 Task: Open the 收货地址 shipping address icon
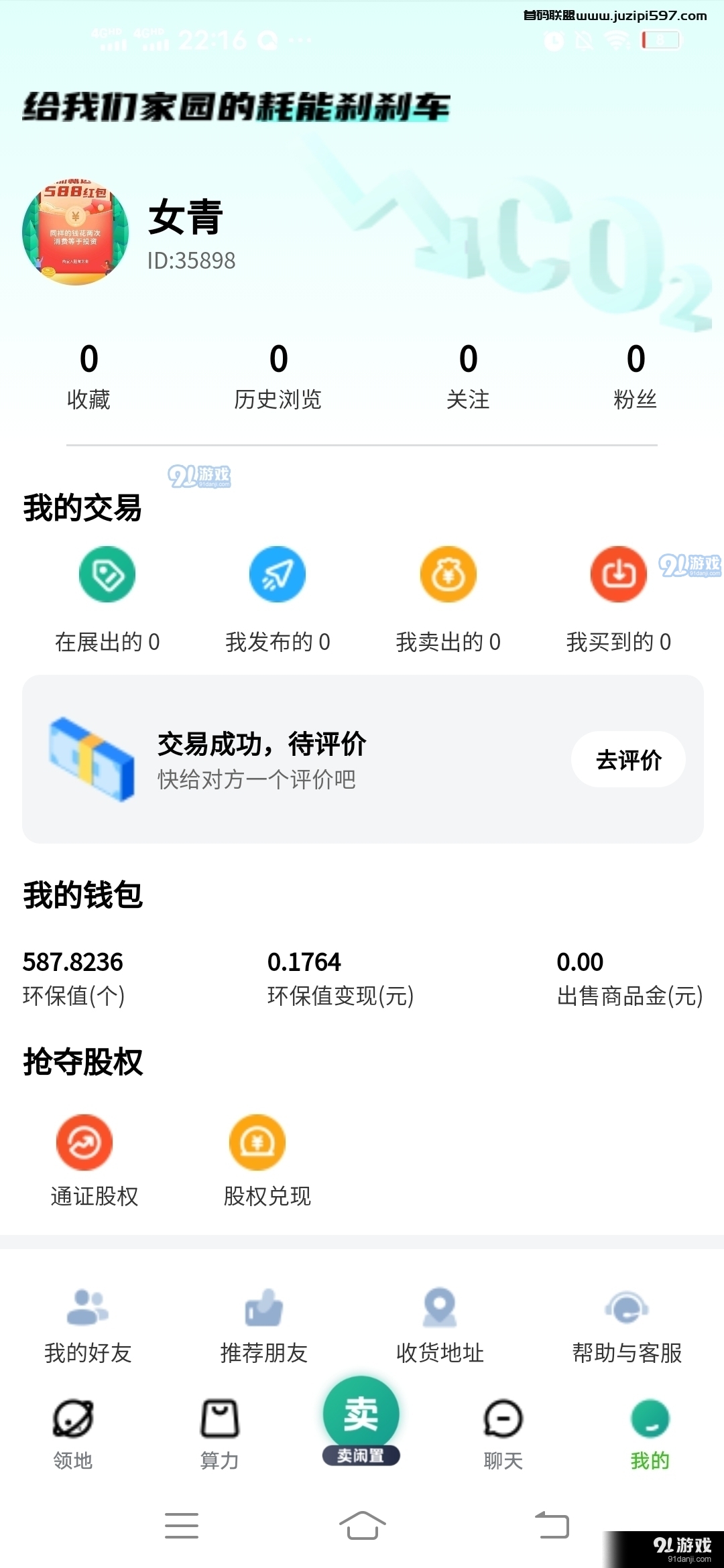tap(440, 1307)
